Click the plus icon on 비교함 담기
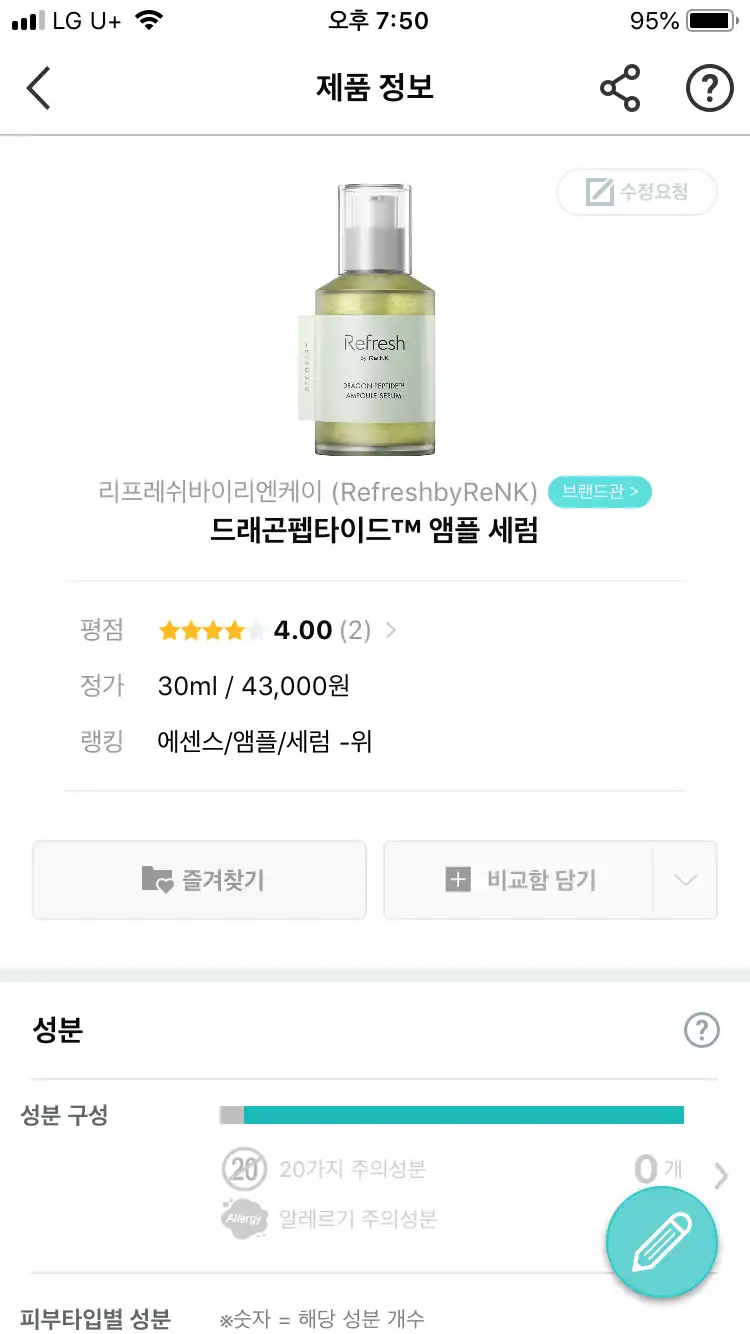Viewport: 750px width, 1334px height. [458, 880]
